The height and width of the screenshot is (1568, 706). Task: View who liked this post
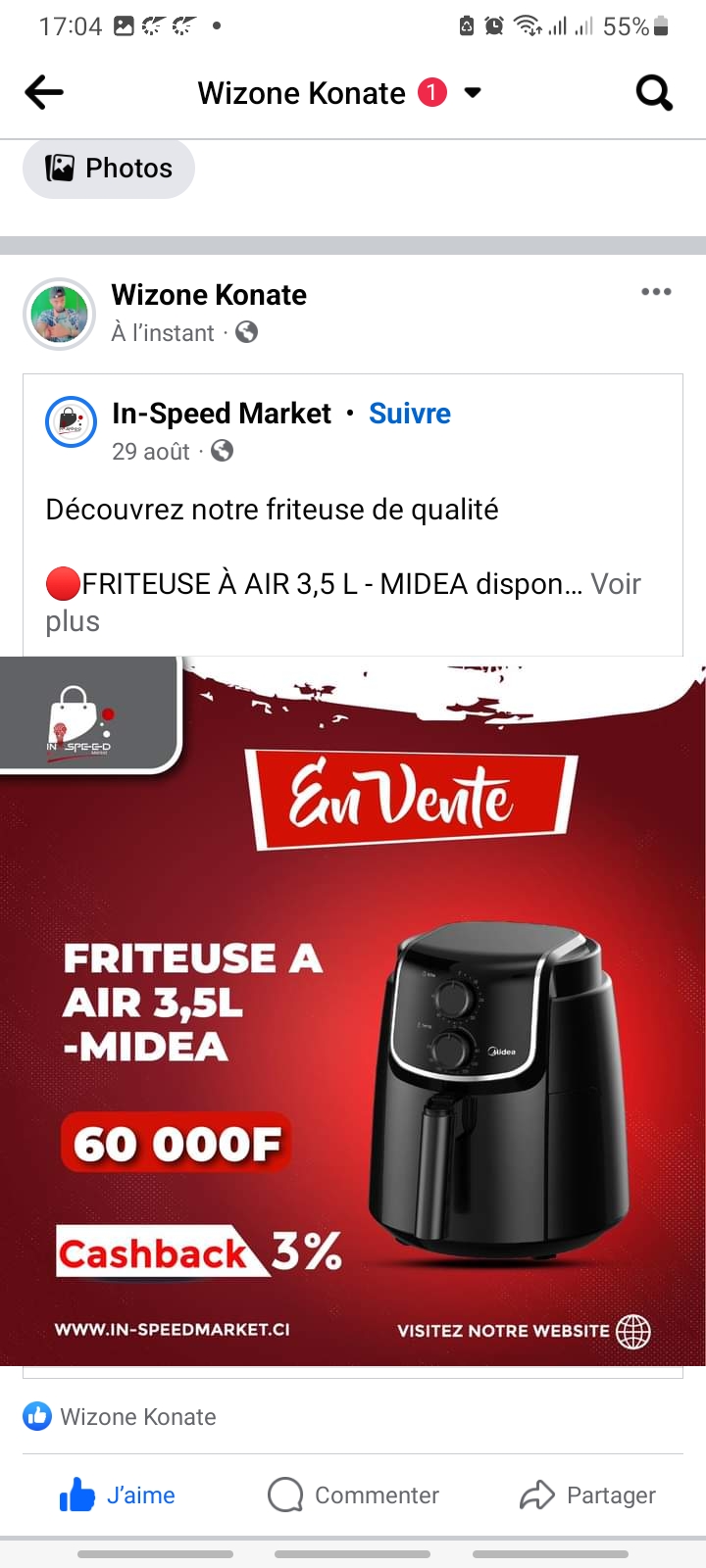click(120, 1417)
